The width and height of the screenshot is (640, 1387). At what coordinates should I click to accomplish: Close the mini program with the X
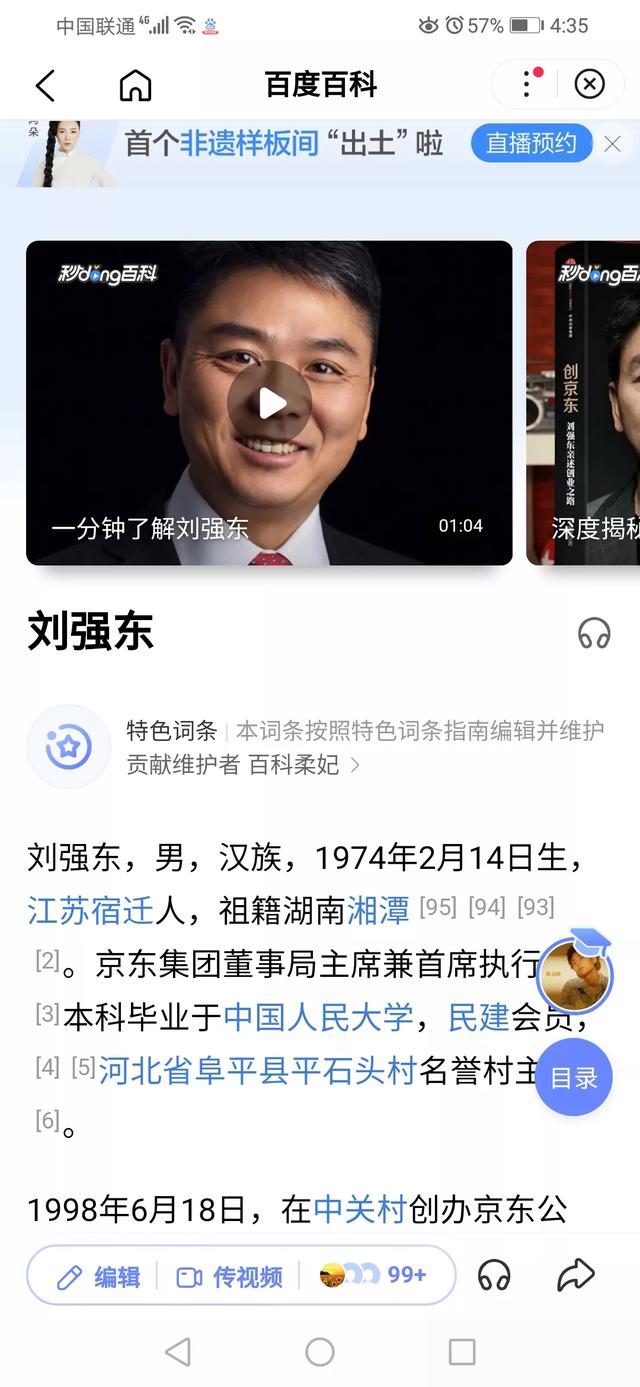590,84
